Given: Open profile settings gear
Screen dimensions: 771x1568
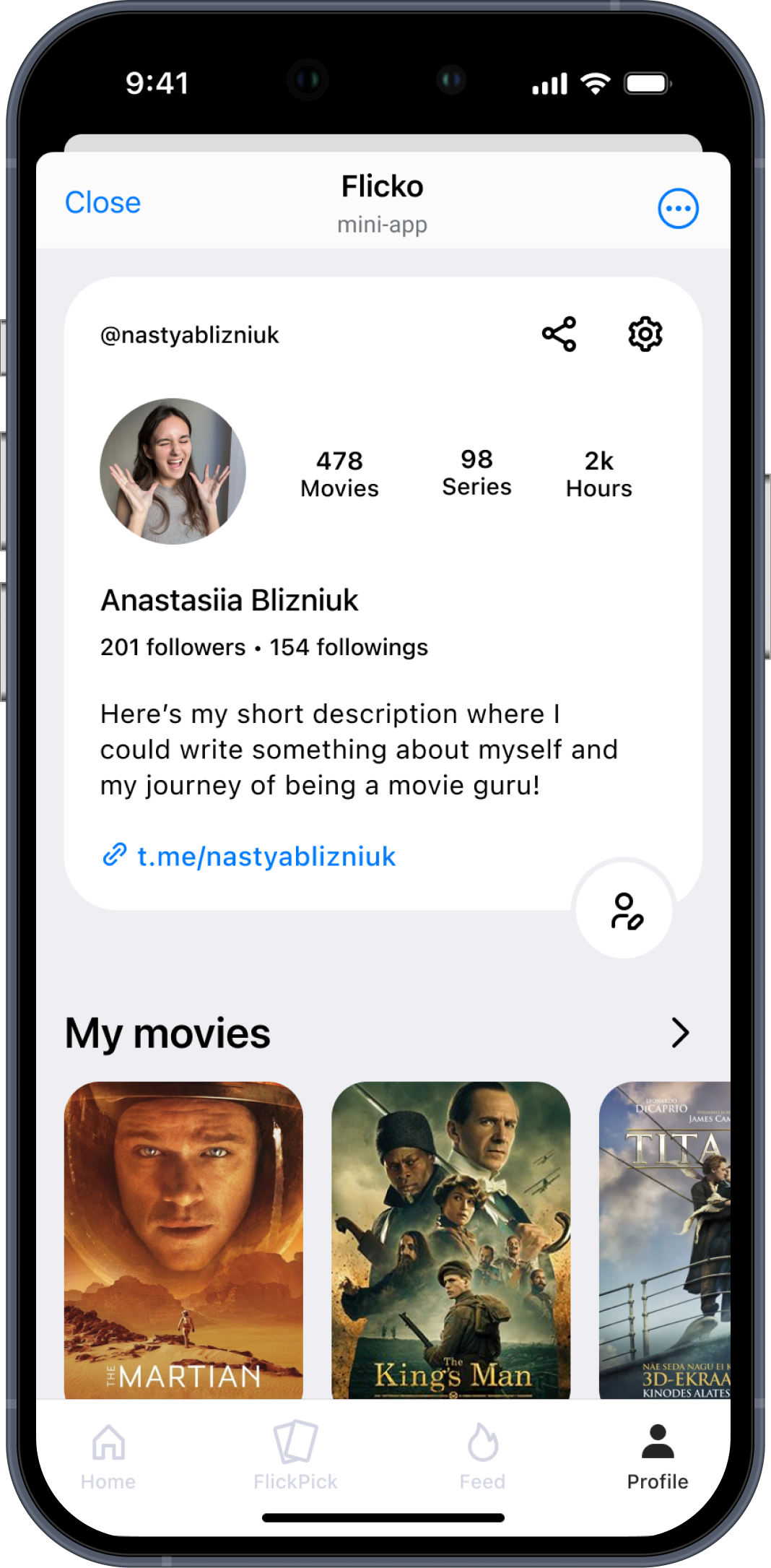Looking at the screenshot, I should 645,334.
